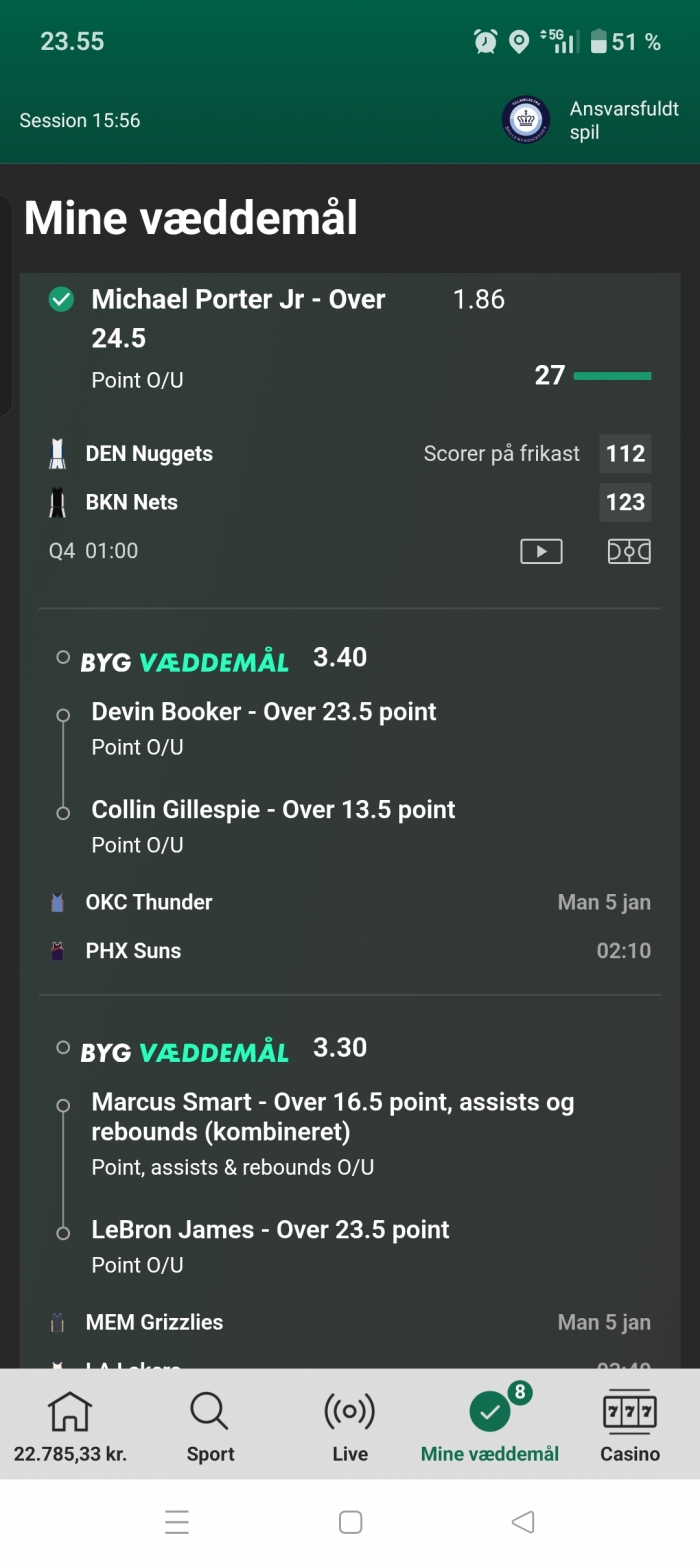Open the live stream for Nuggets vs Nets
Viewport: 700px width, 1565px height.
tap(541, 551)
